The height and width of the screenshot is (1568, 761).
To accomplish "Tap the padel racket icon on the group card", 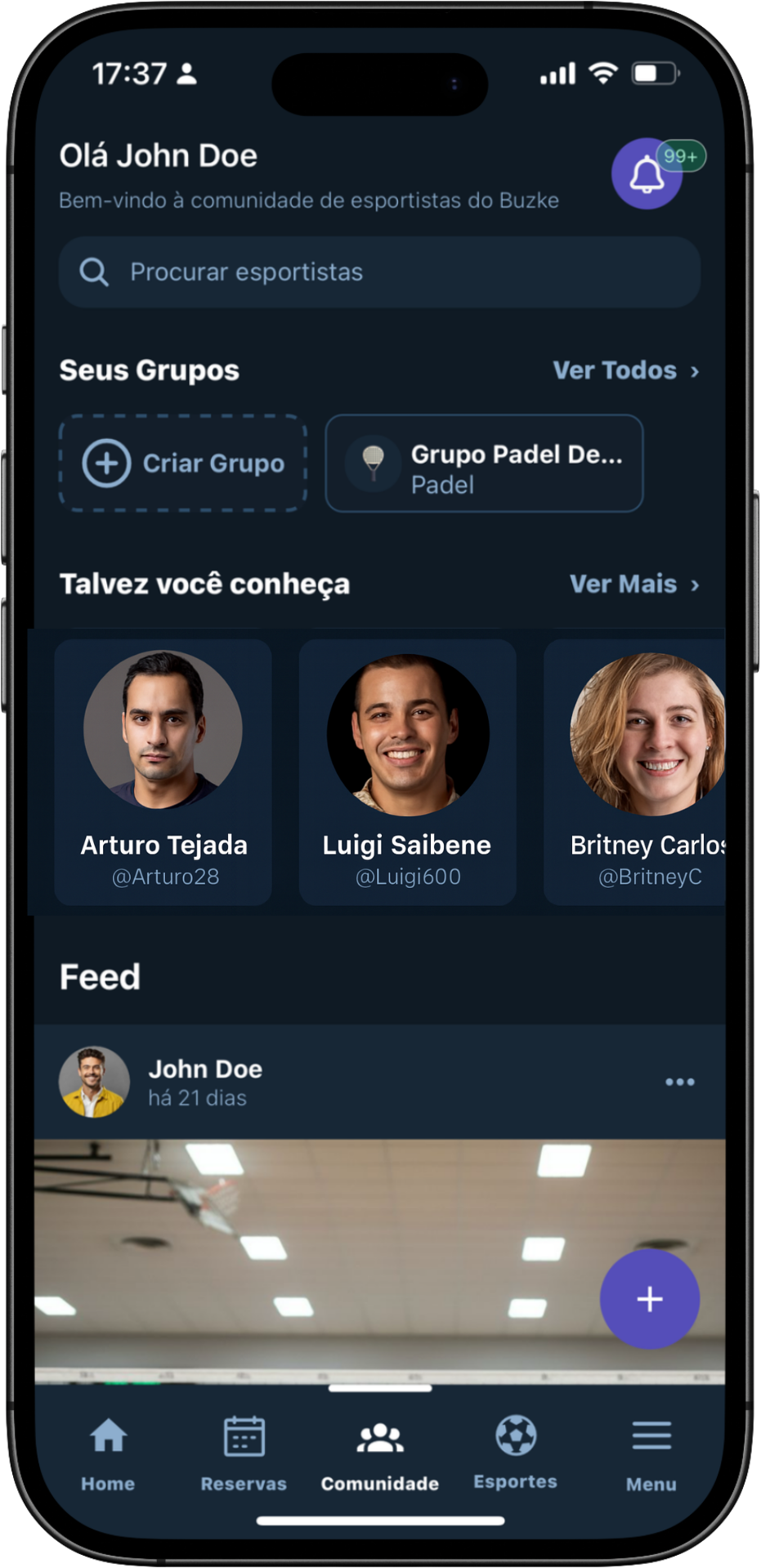I will point(373,464).
